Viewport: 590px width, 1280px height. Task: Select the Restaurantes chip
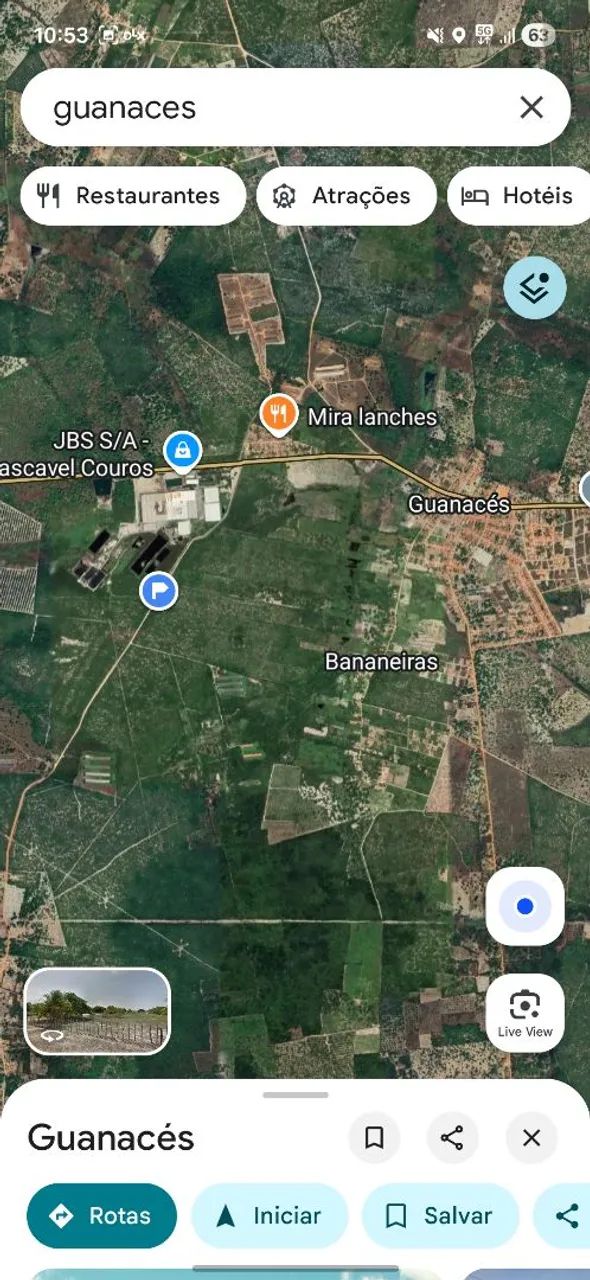coord(133,196)
